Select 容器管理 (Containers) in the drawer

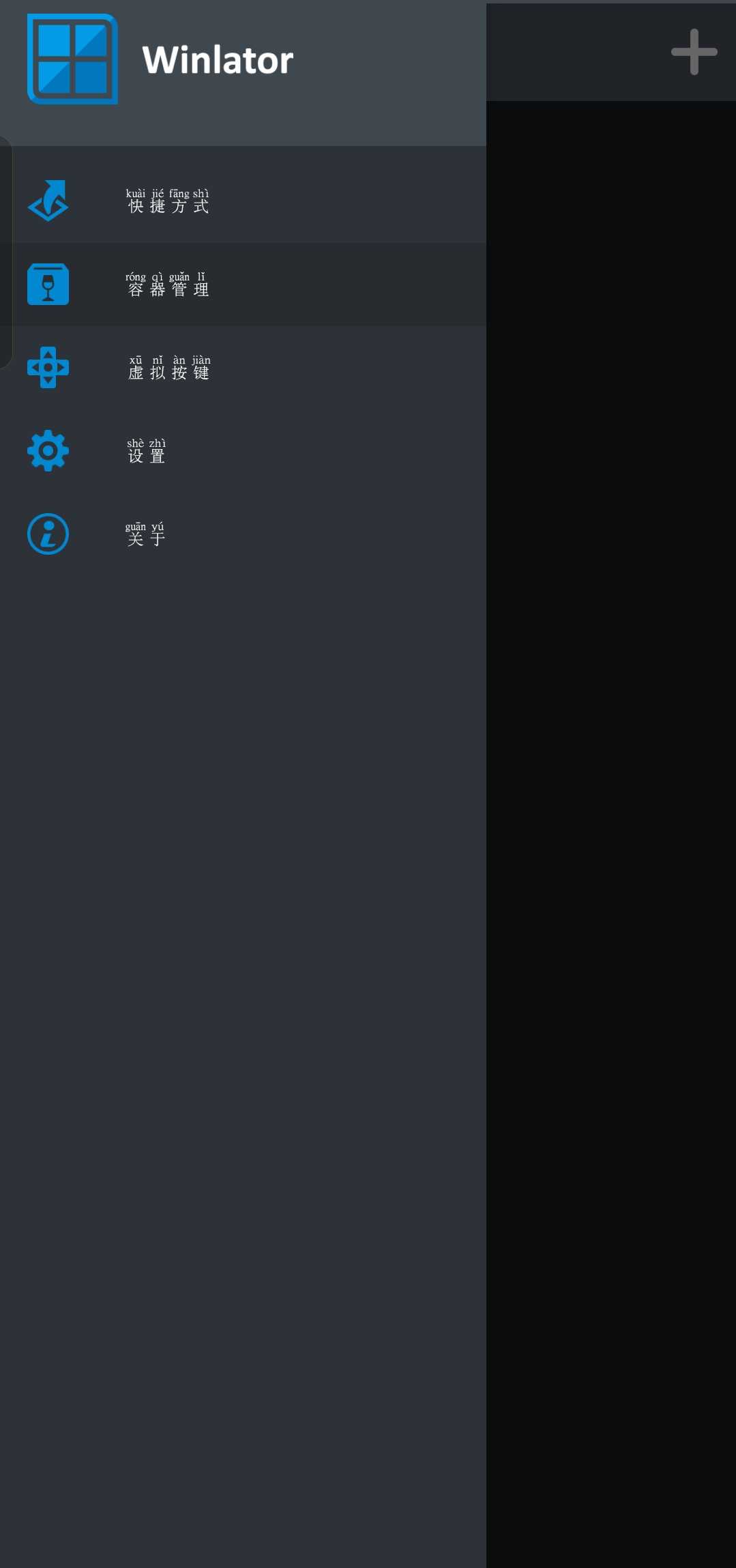[x=168, y=285]
